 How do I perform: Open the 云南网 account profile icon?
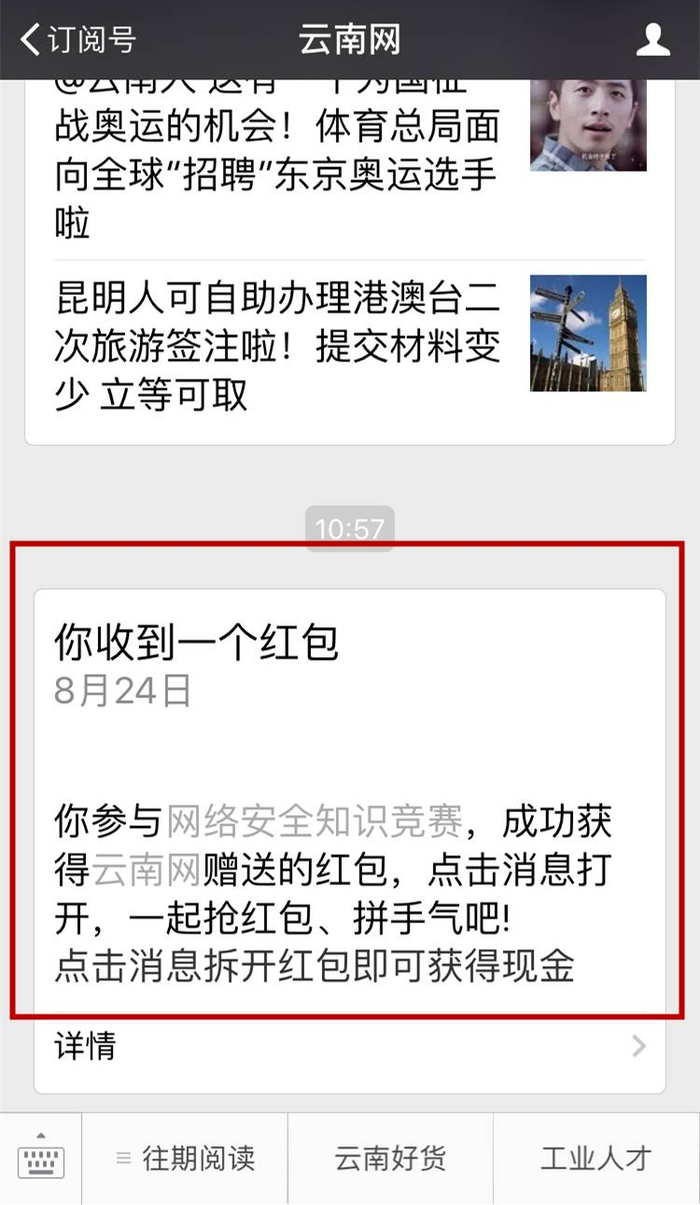[x=652, y=40]
